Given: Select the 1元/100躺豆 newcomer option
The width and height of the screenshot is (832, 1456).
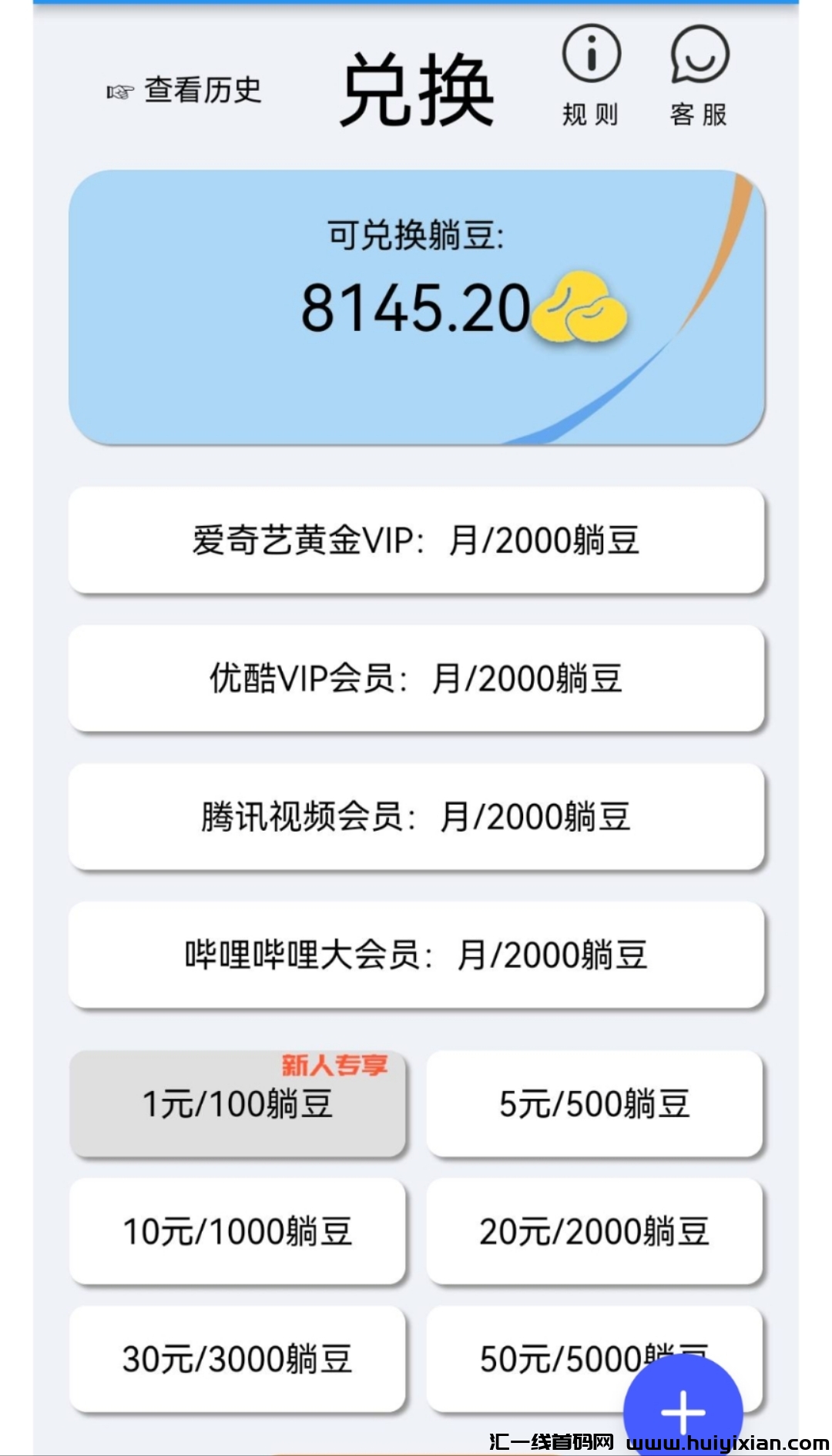Looking at the screenshot, I should [x=237, y=1104].
